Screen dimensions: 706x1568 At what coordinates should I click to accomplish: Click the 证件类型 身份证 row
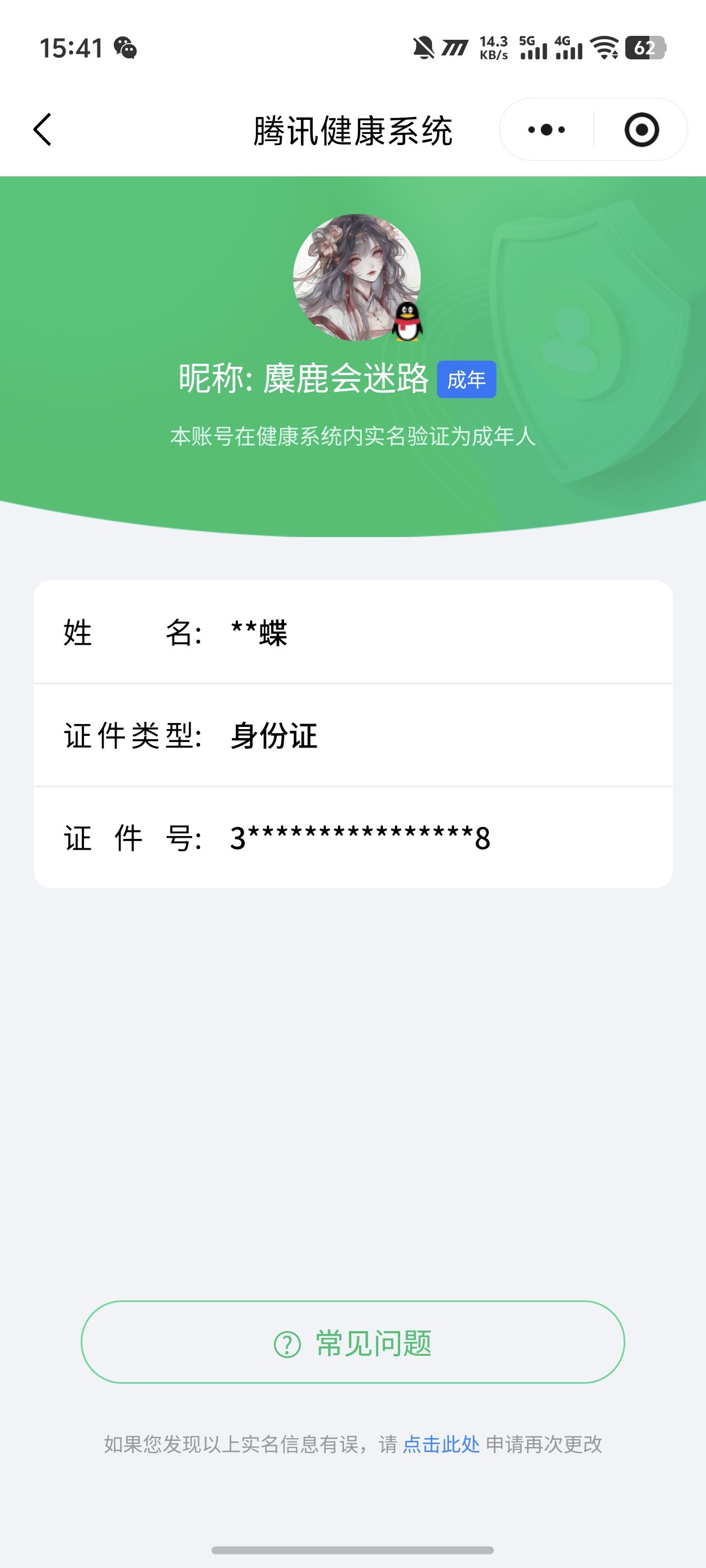(x=354, y=735)
